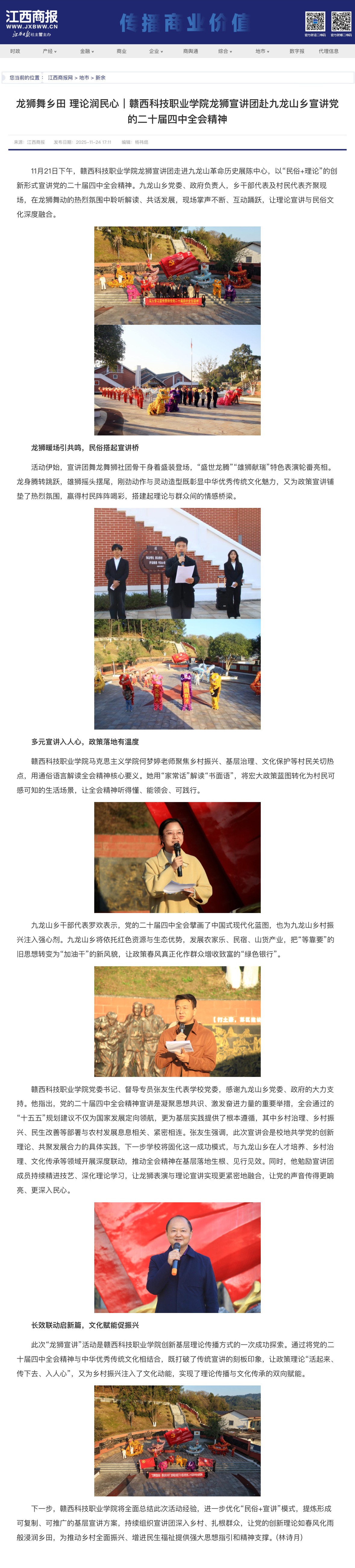The image size is (355, 1568).
Task: Open the 数字报 page
Action: pyautogui.click(x=297, y=51)
